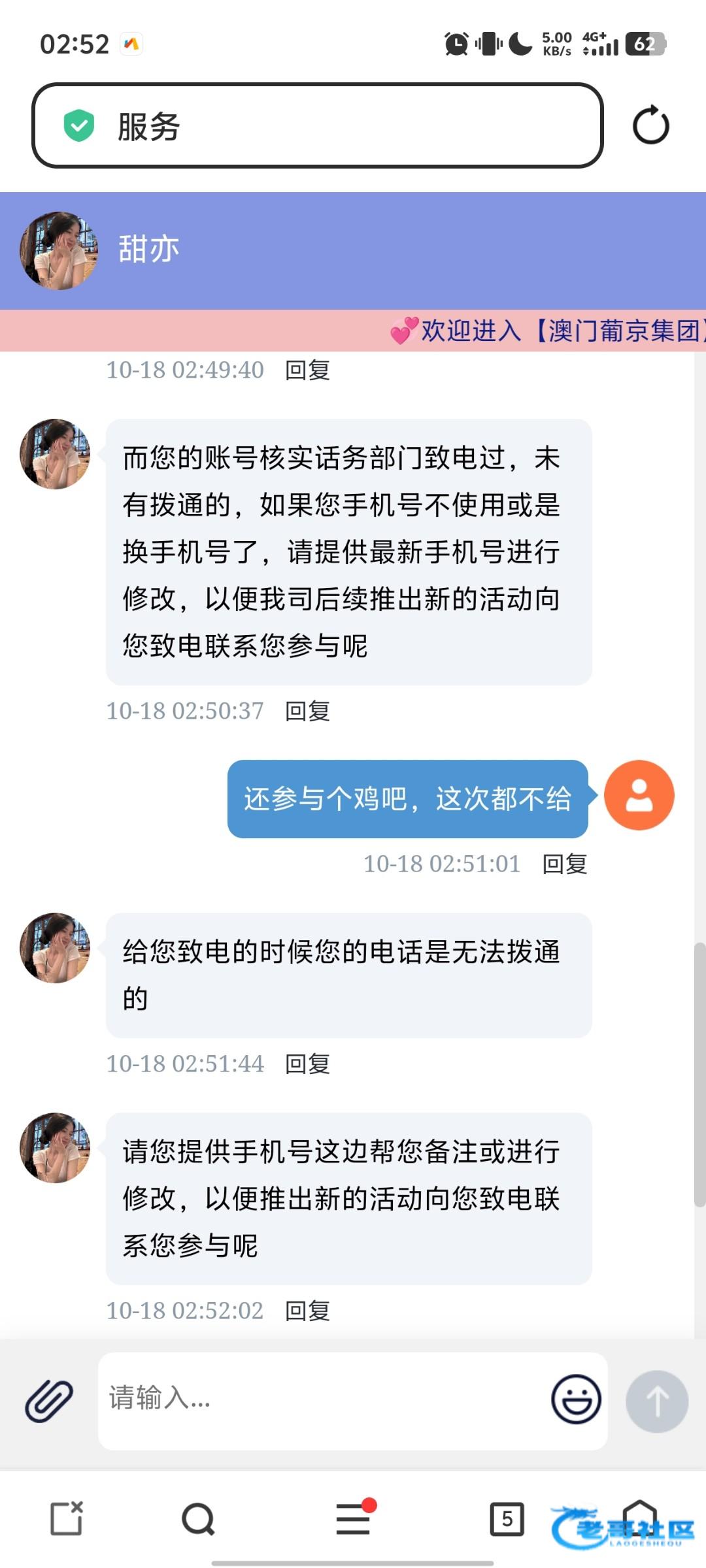Reply to the message sent at 02:50:37
706x1568 pixels.
tap(307, 711)
